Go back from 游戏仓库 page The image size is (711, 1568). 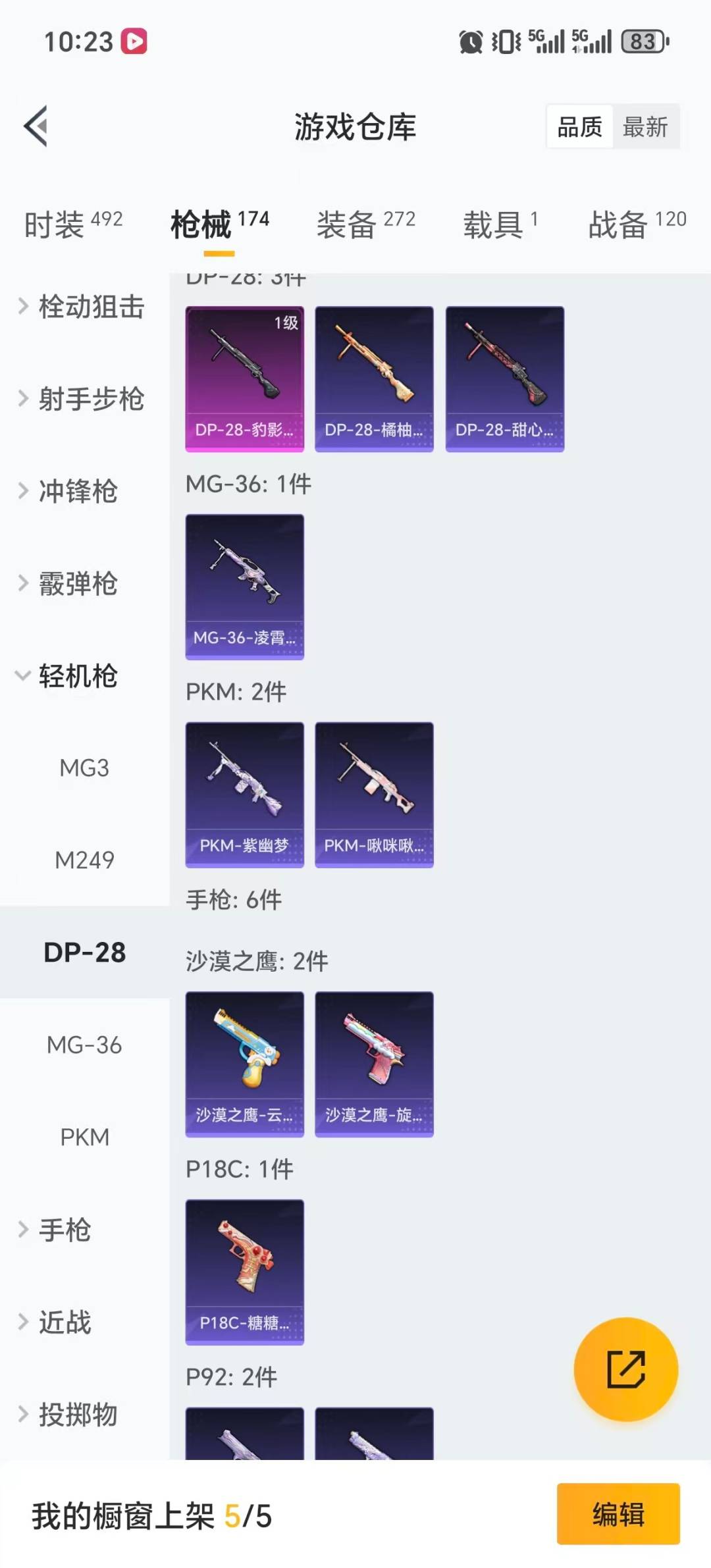pos(36,126)
